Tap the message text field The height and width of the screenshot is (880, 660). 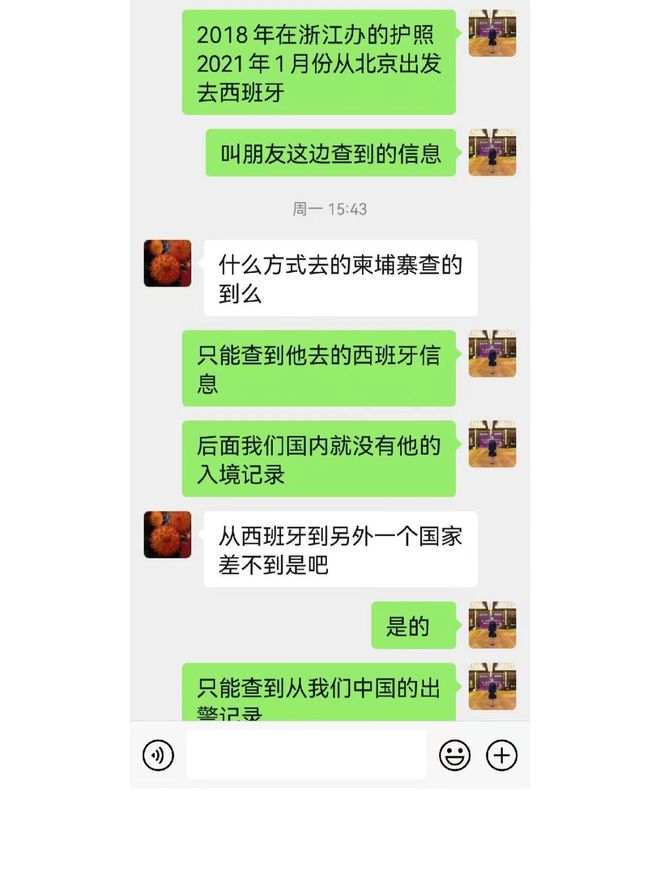point(306,755)
